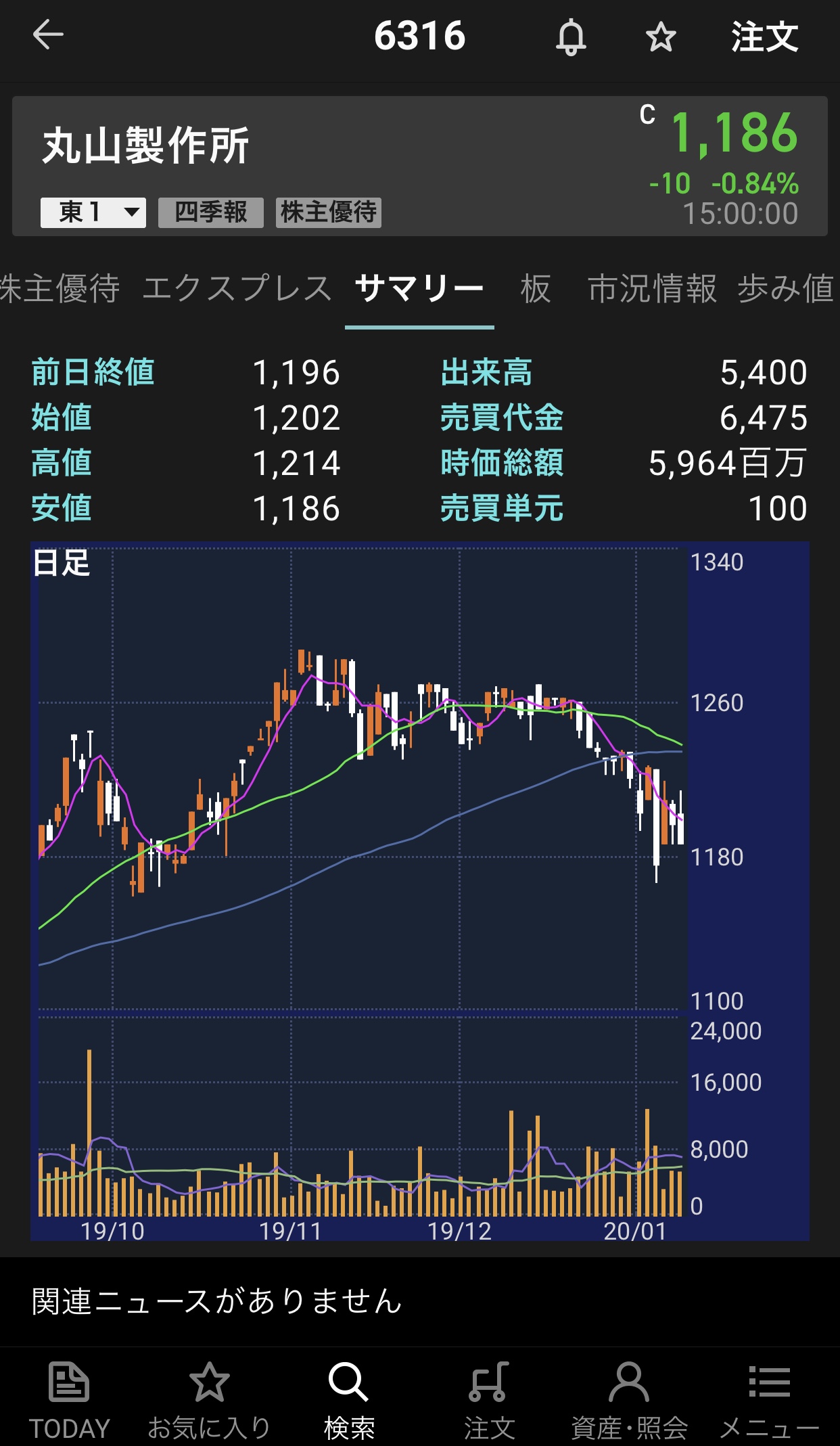Screen dimensions: 840x1446
Task: Switch to the エクスプレス tab
Action: [x=237, y=289]
